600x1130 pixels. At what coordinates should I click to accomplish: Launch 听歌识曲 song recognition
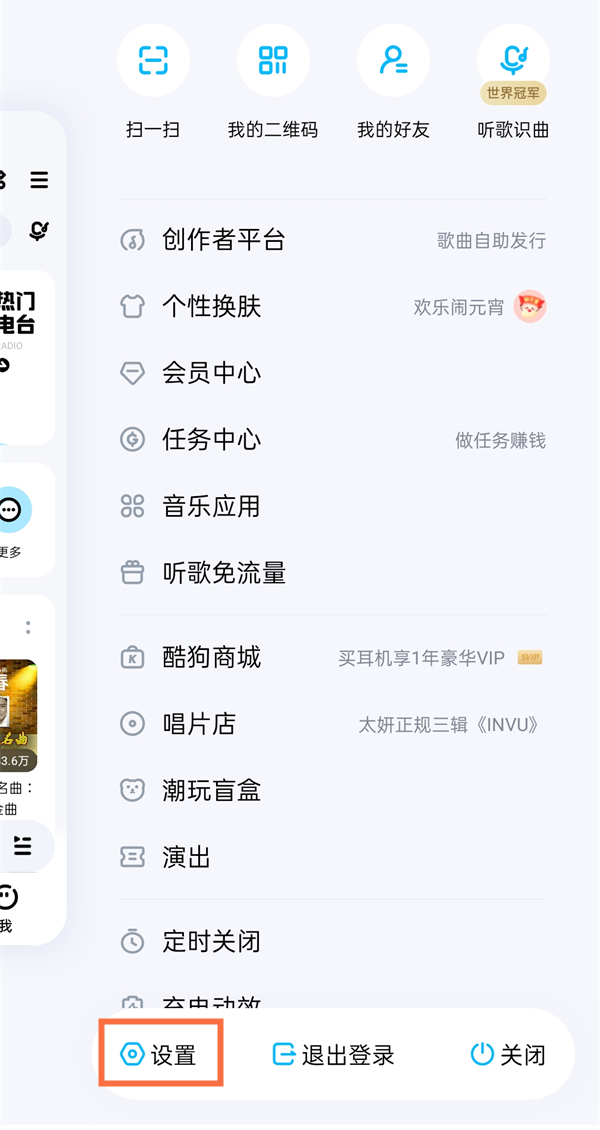513,61
